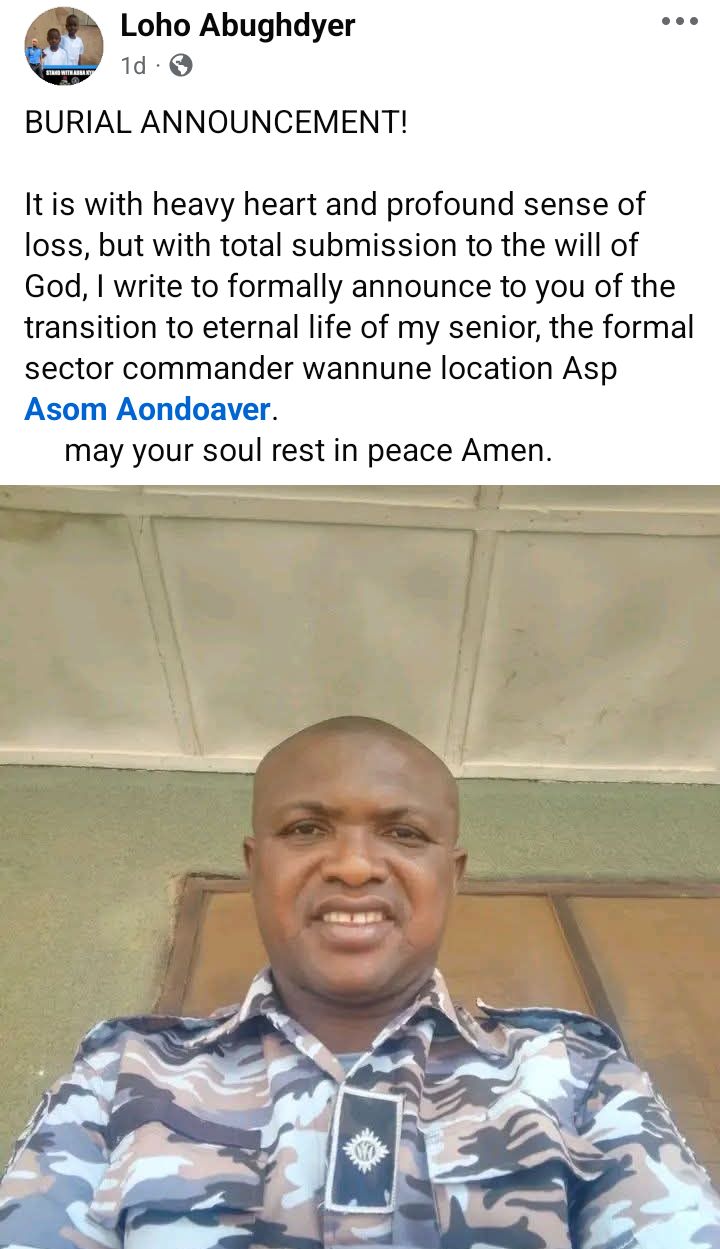Screen dimensions: 720x1249
Task: Open Loho Abughdyer's profile picture
Action: click(x=63, y=46)
